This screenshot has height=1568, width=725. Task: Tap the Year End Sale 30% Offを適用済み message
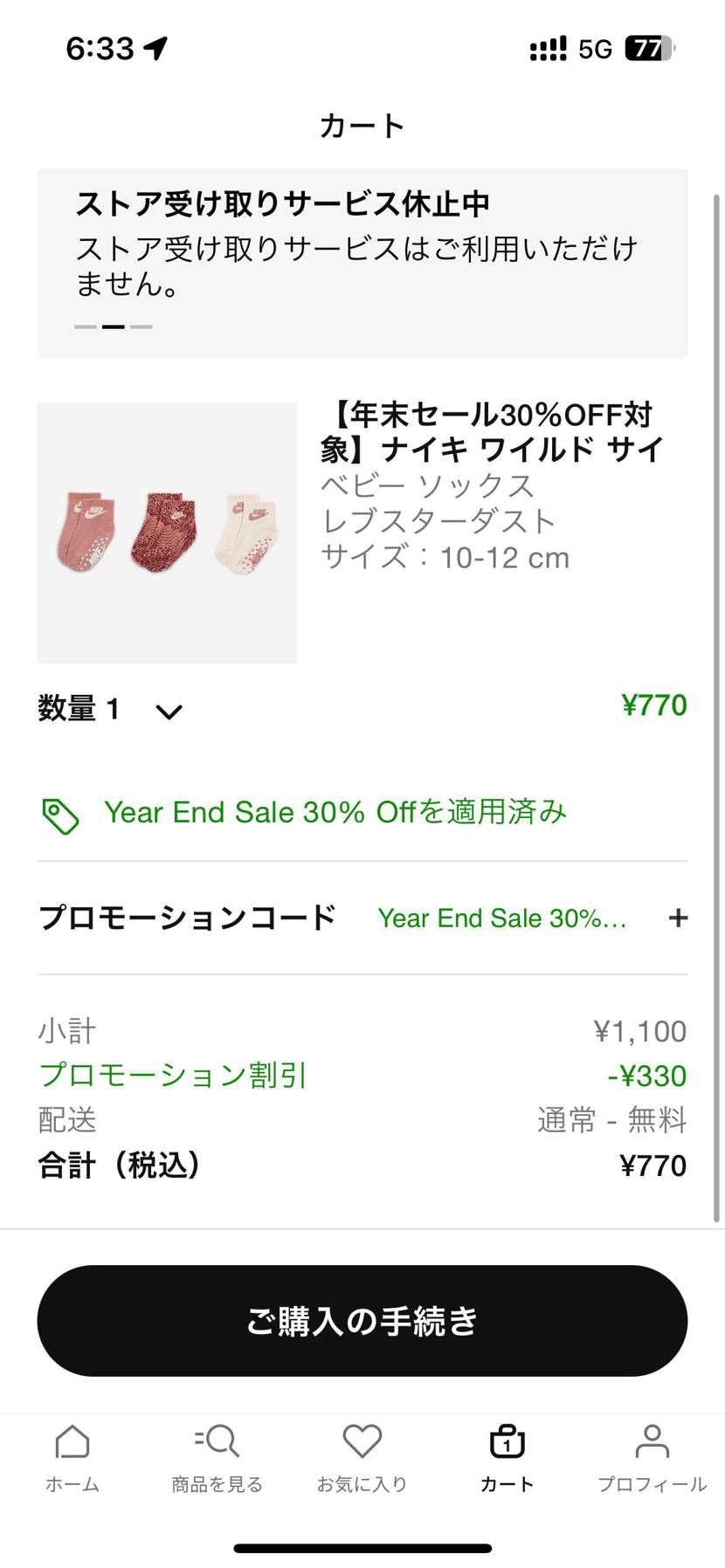point(335,812)
